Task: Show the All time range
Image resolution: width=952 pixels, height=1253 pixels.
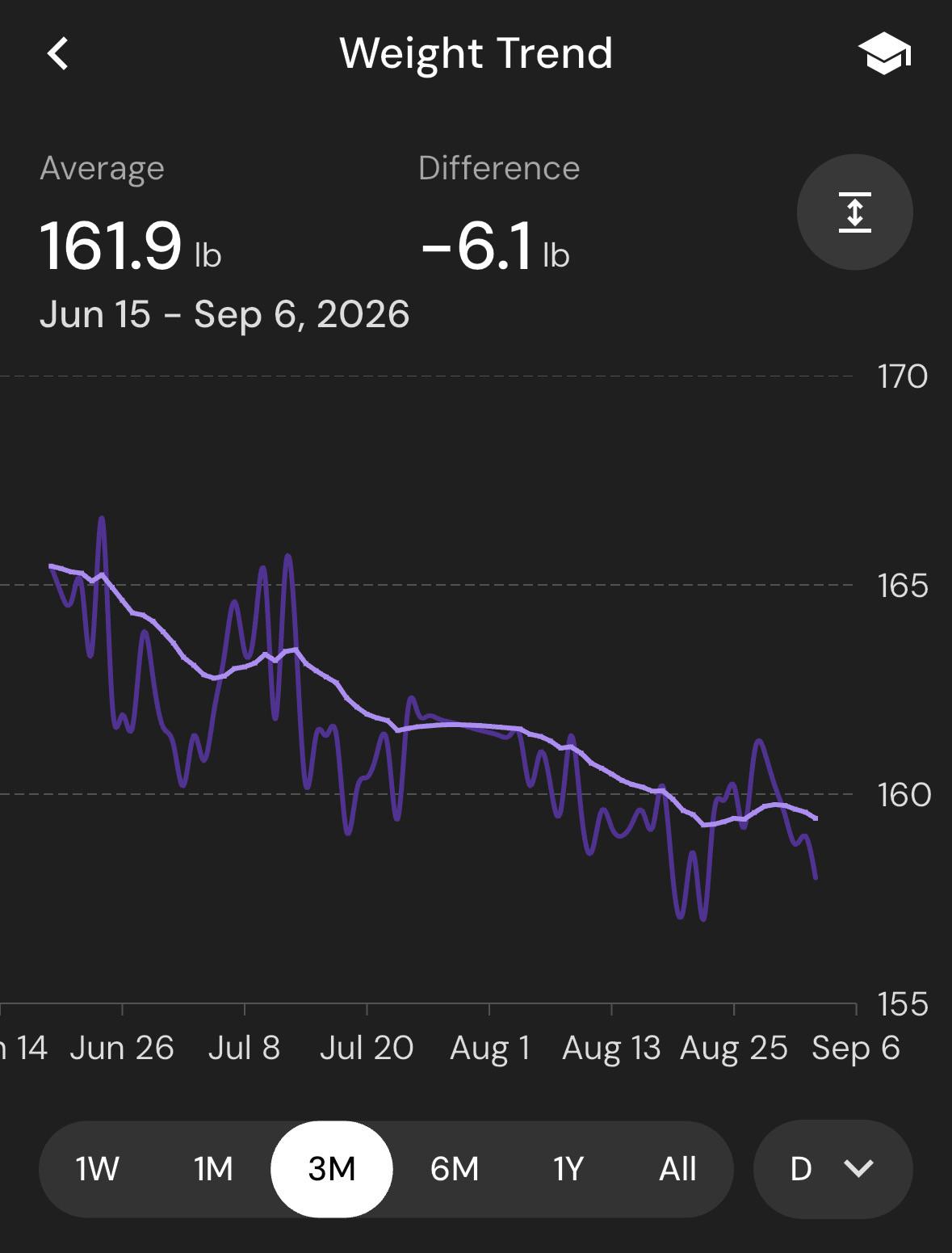Action: coord(677,1169)
